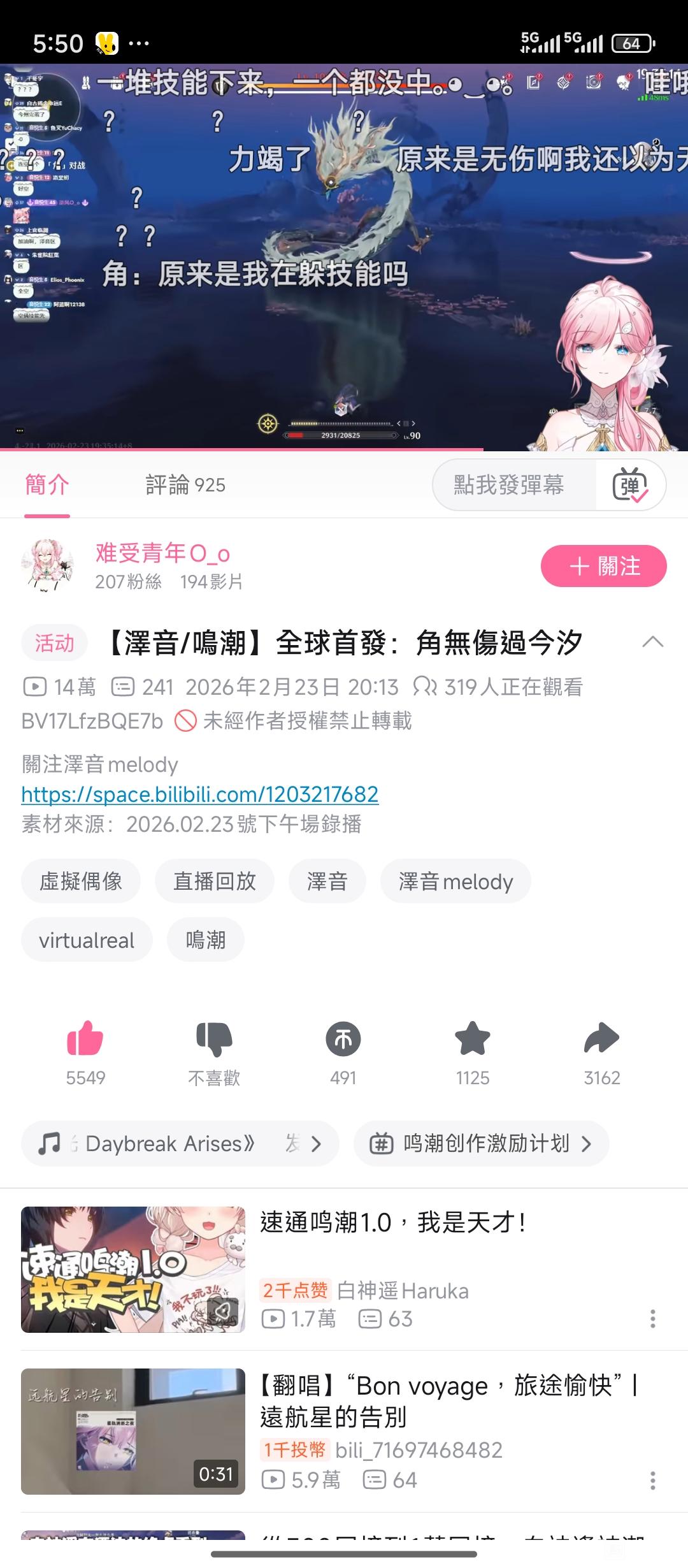Mark the video as 不喜歡
The width and height of the screenshot is (688, 1568).
[214, 1040]
